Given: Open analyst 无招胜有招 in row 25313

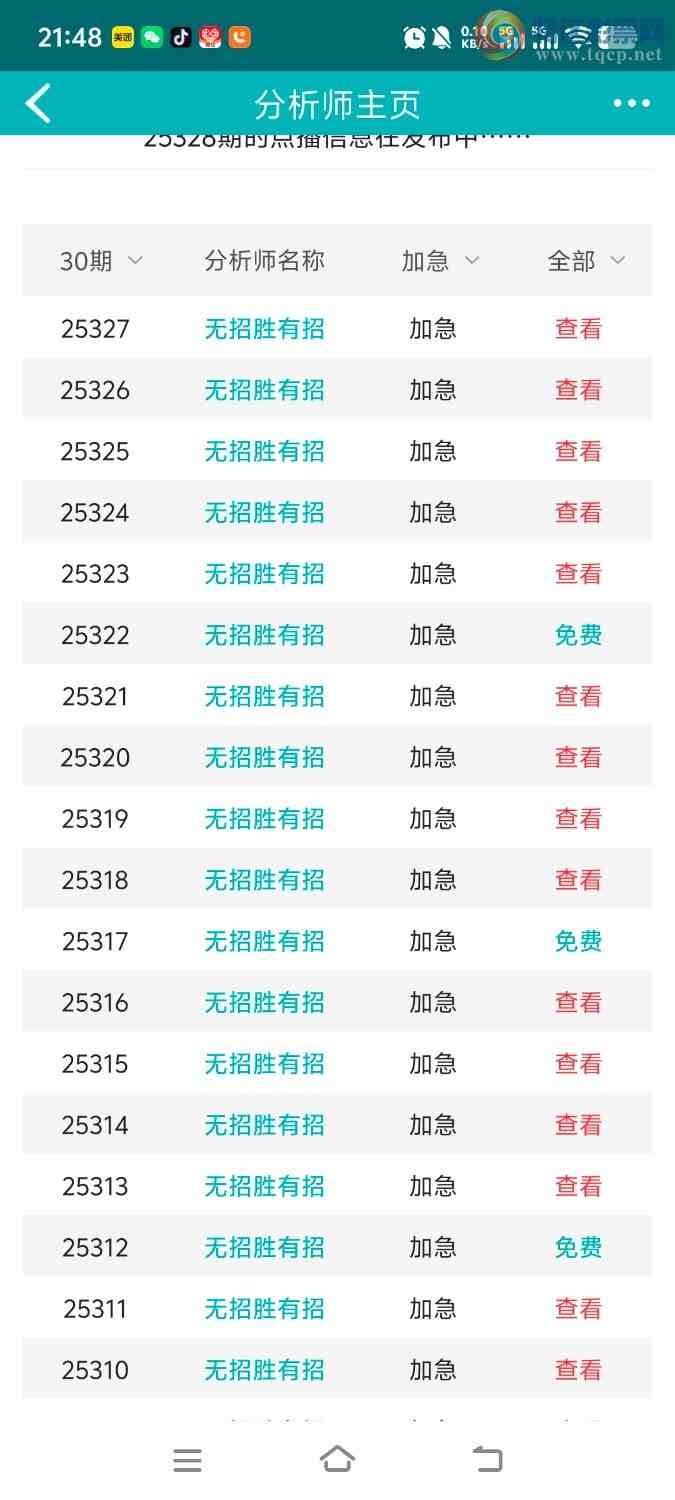Looking at the screenshot, I should pos(264,1186).
